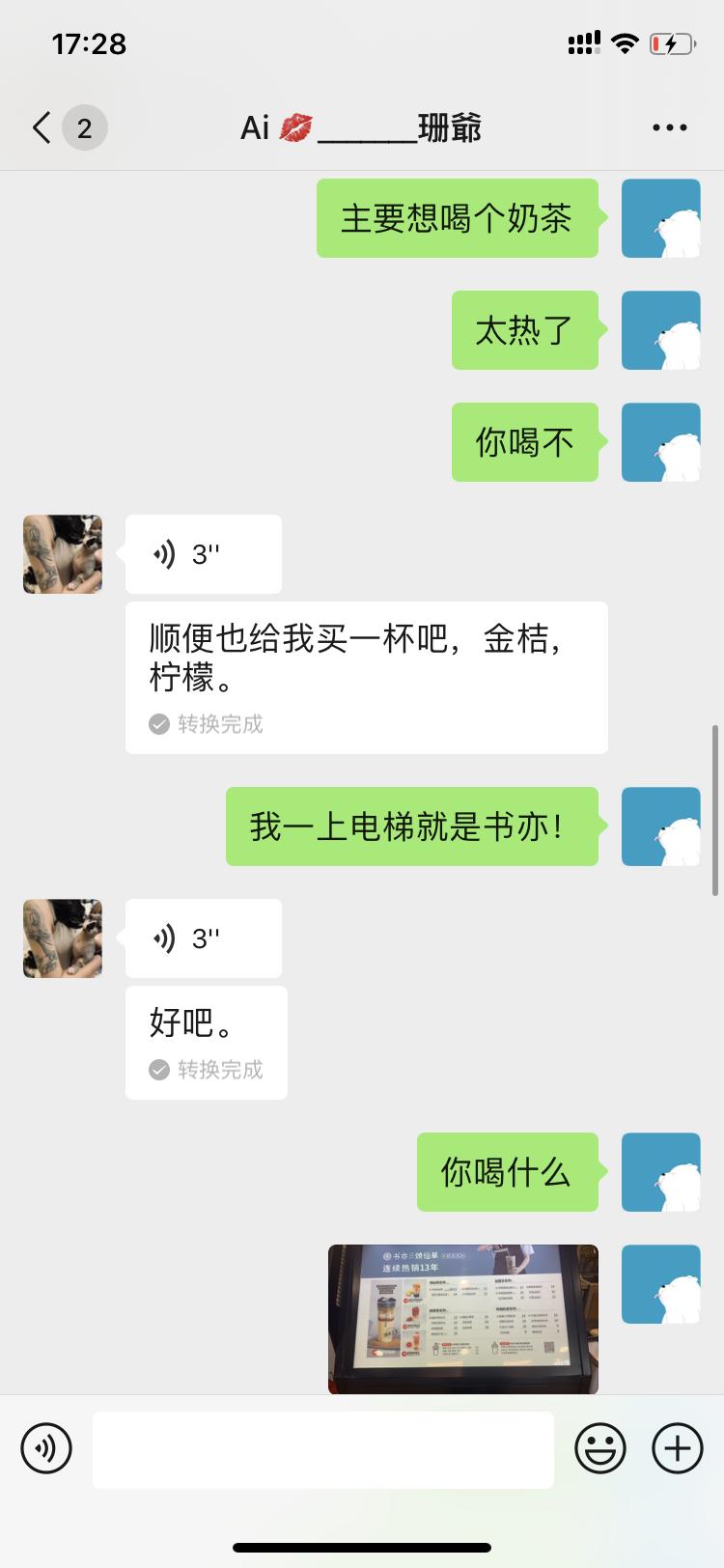The height and width of the screenshot is (1568, 724).
Task: Open the sent menu photo
Action: click(462, 1319)
